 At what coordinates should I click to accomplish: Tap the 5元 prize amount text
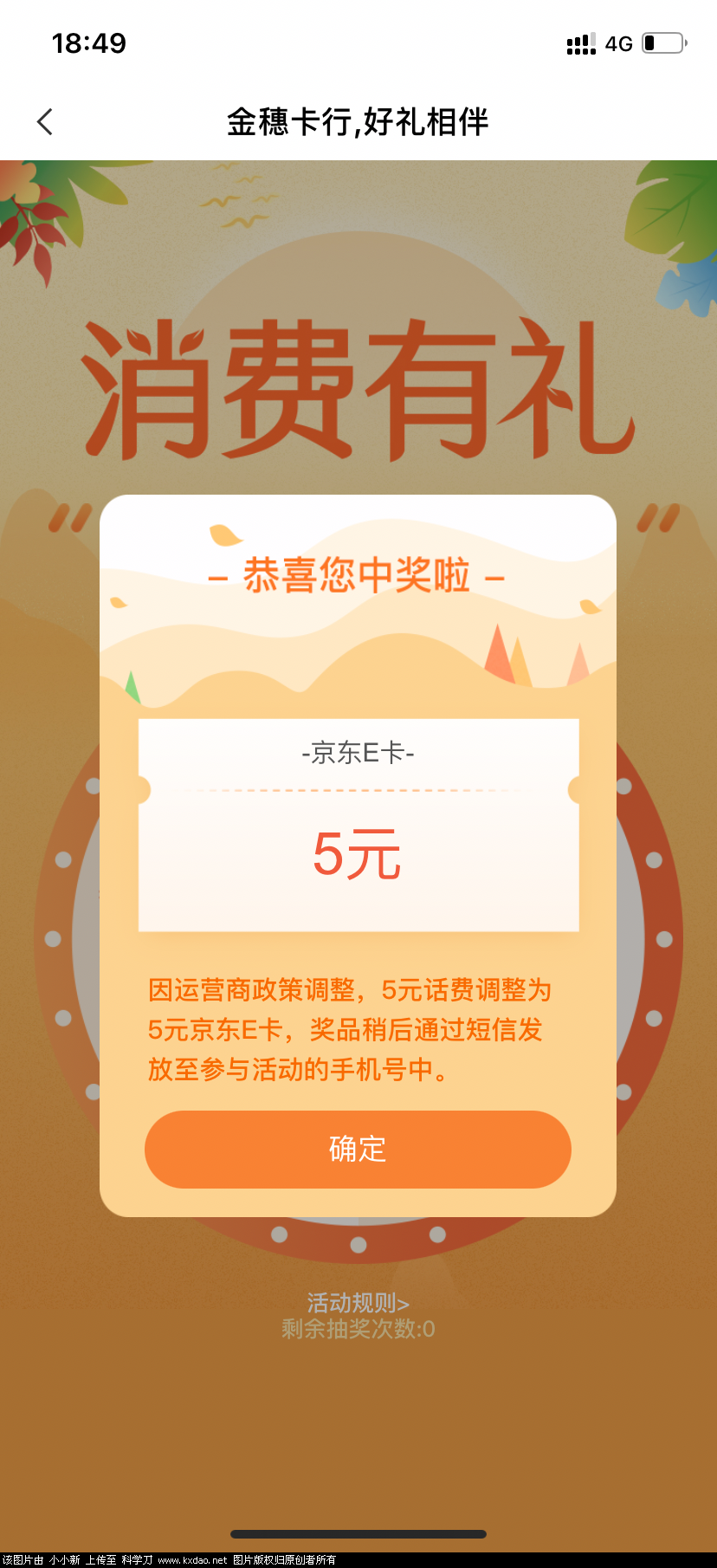358,853
